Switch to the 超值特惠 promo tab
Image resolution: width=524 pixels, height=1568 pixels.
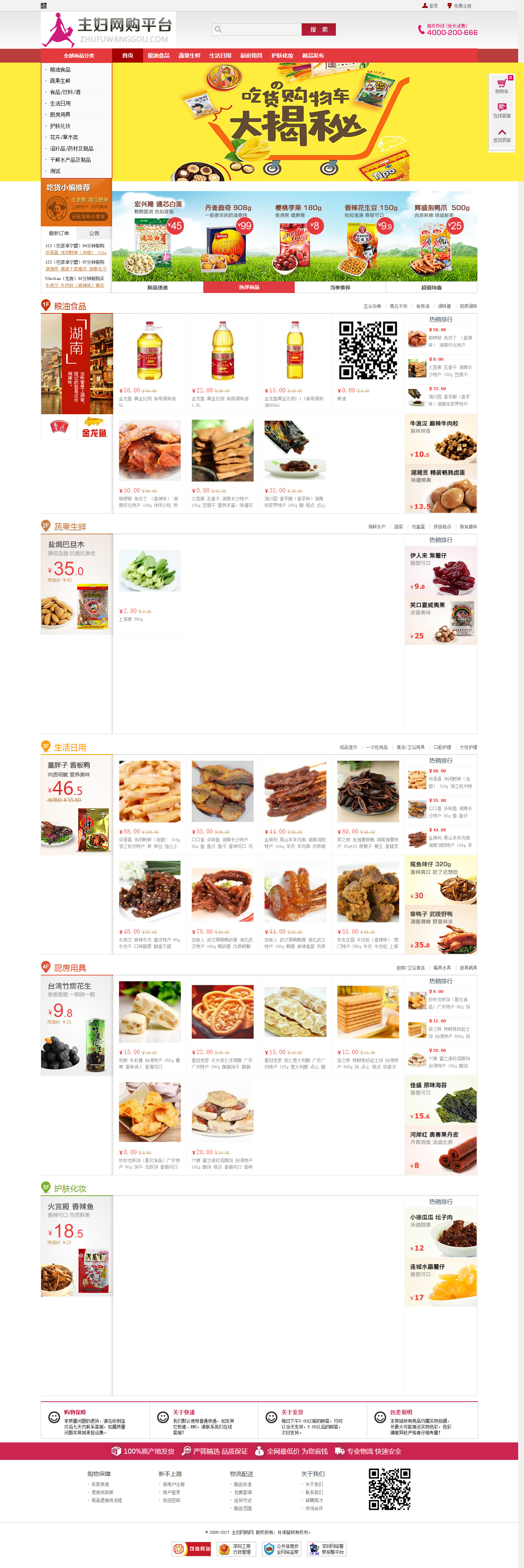tap(431, 287)
